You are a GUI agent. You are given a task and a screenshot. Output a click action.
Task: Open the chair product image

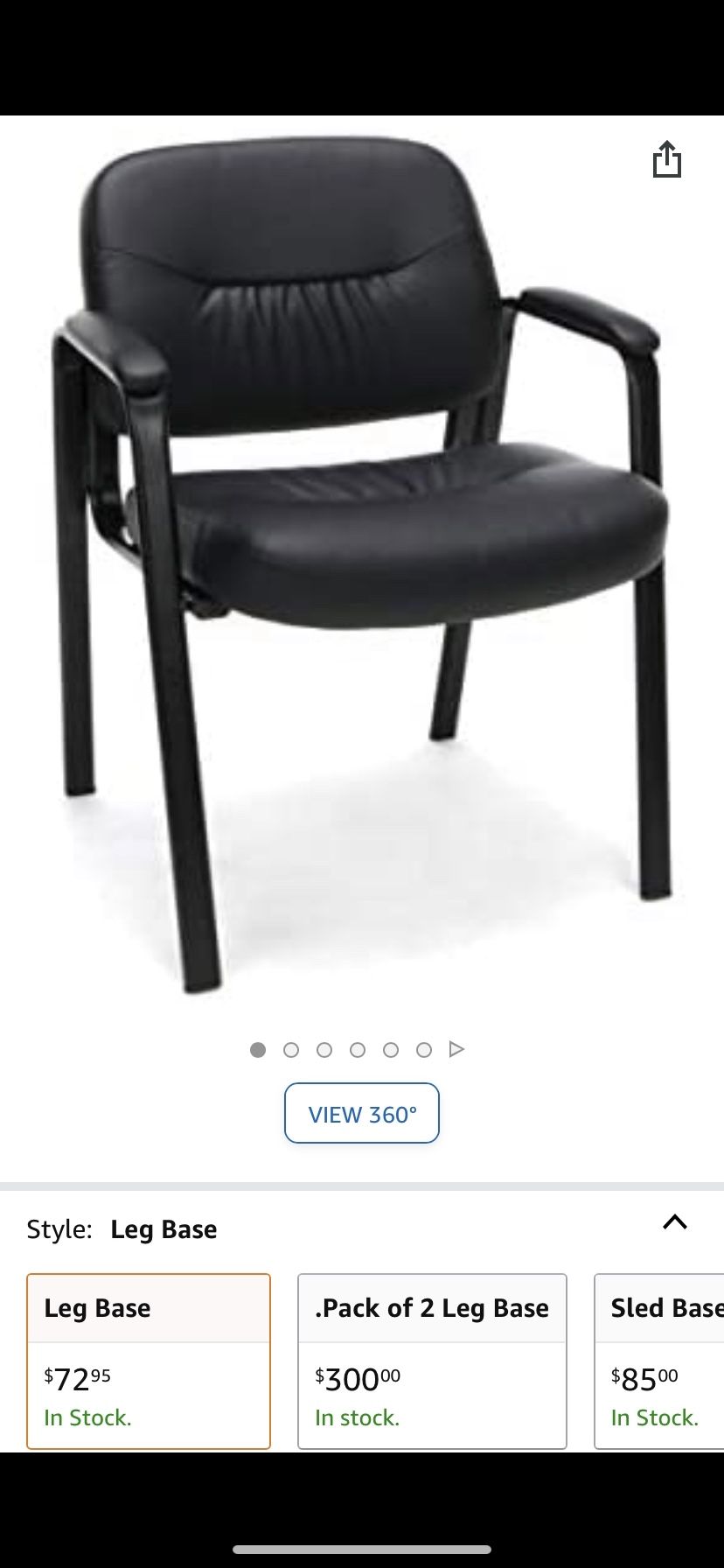click(x=361, y=560)
